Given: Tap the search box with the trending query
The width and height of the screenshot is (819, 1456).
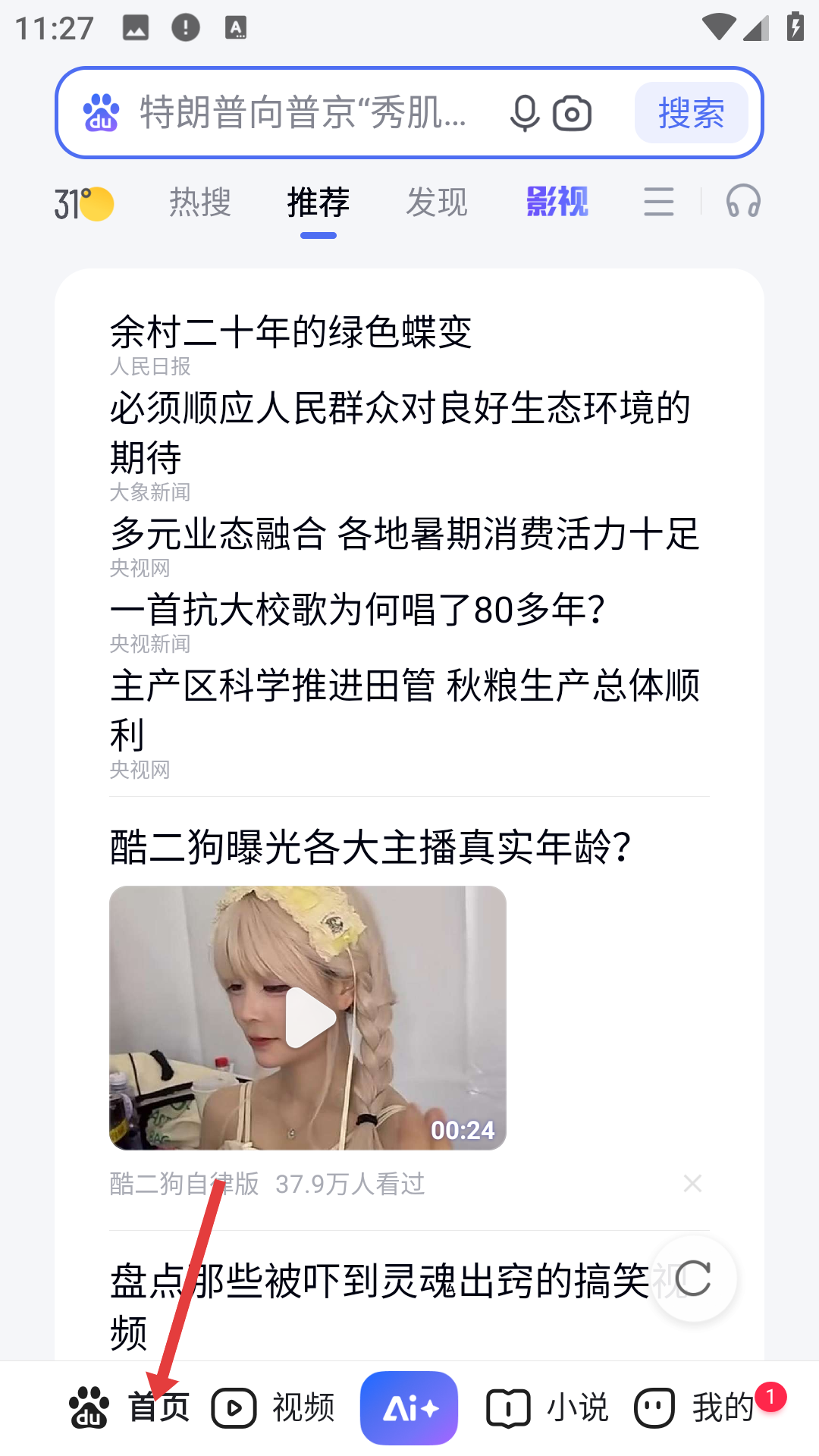Looking at the screenshot, I should [303, 113].
